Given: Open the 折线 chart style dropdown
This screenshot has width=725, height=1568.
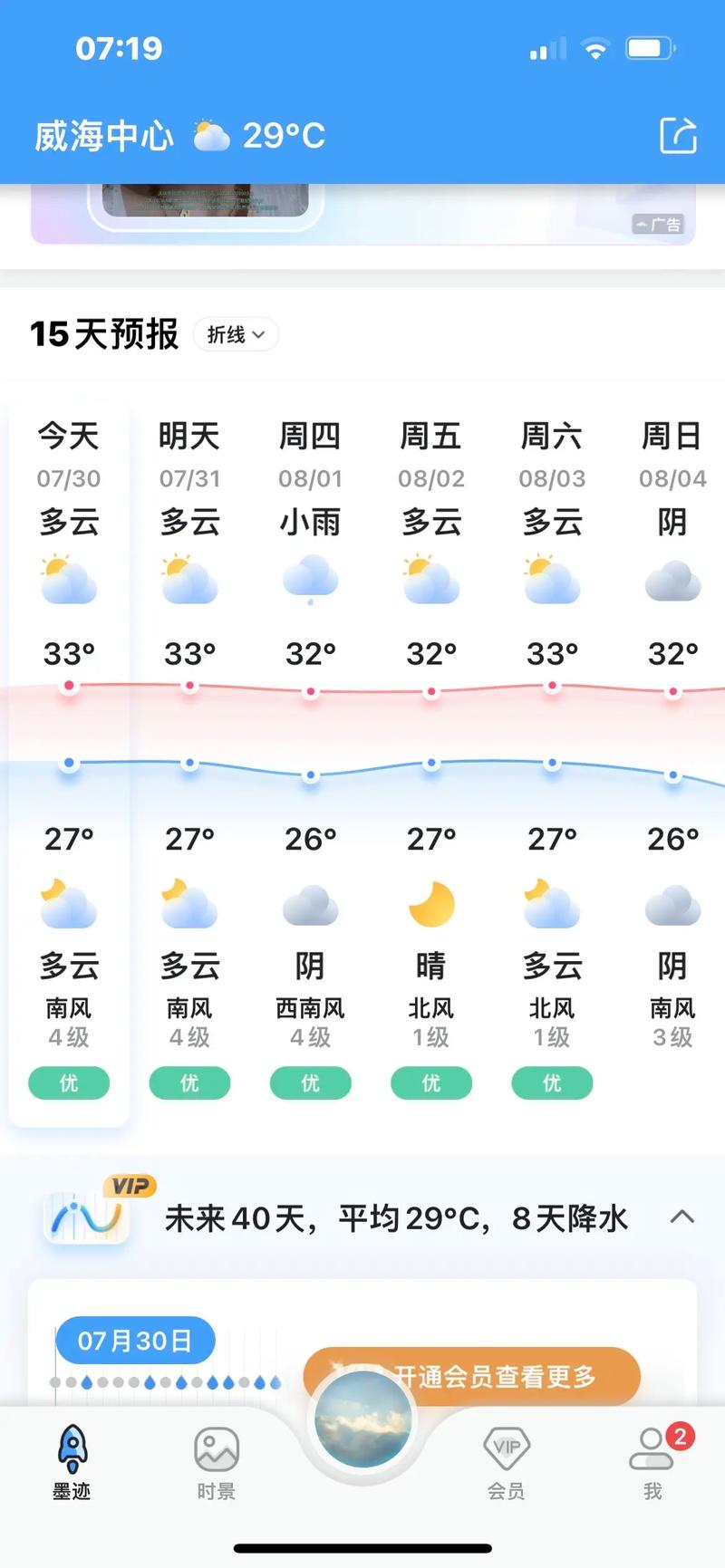Looking at the screenshot, I should click(x=235, y=334).
